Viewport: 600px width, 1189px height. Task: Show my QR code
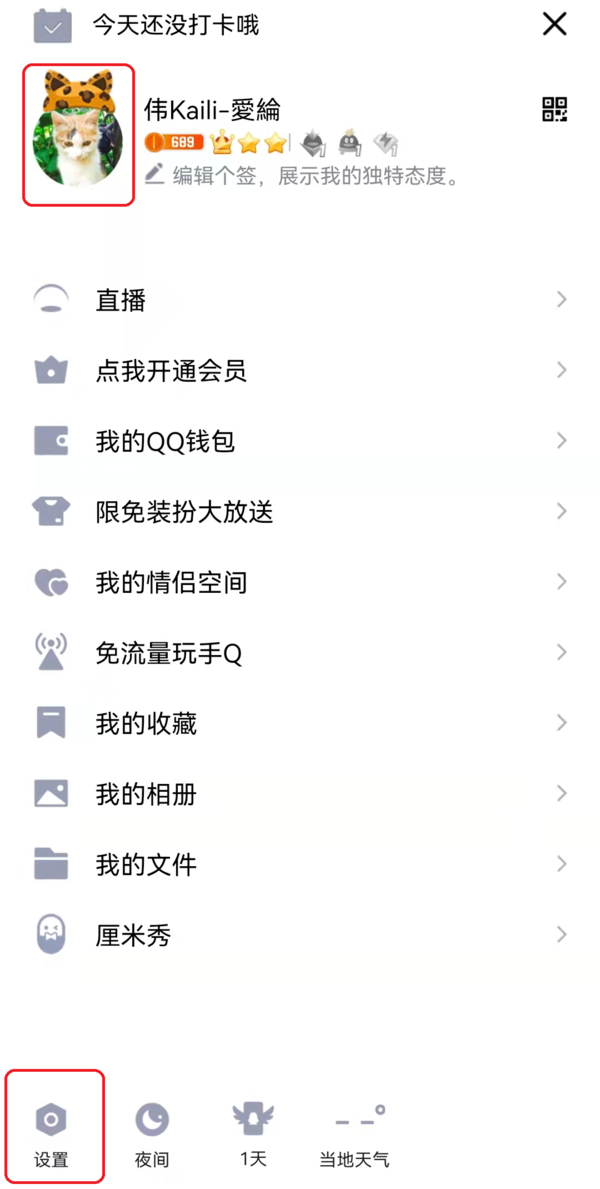[x=554, y=110]
